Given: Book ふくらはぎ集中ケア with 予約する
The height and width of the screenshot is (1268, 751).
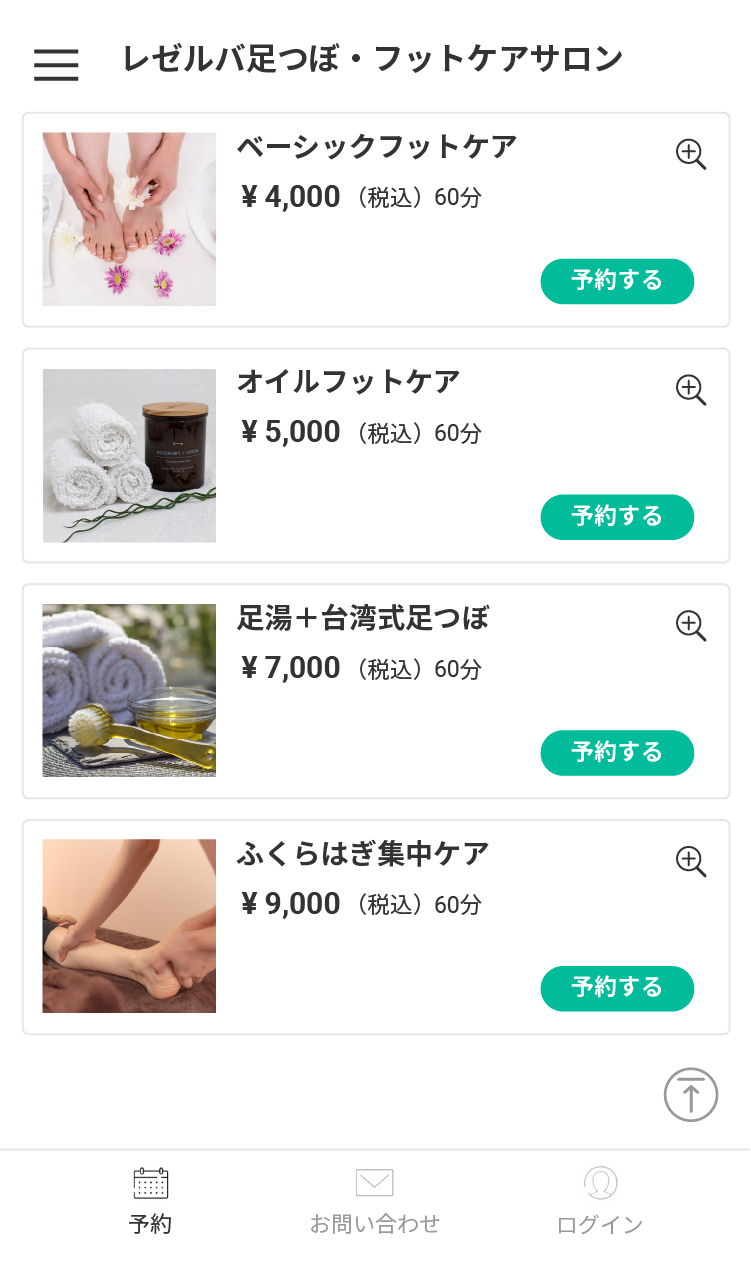Looking at the screenshot, I should tap(617, 988).
